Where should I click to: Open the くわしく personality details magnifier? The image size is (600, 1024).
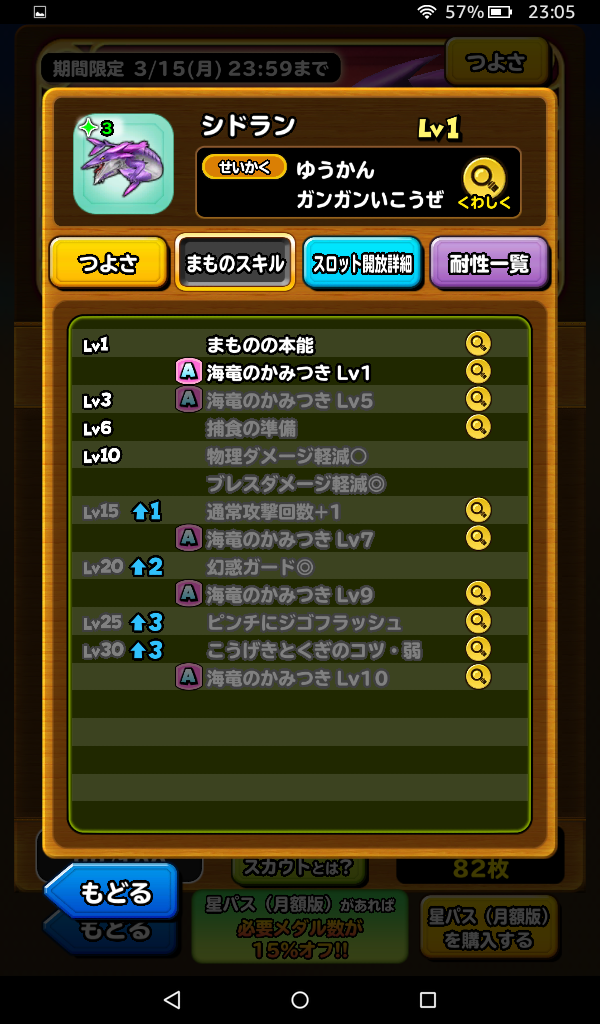[x=484, y=184]
